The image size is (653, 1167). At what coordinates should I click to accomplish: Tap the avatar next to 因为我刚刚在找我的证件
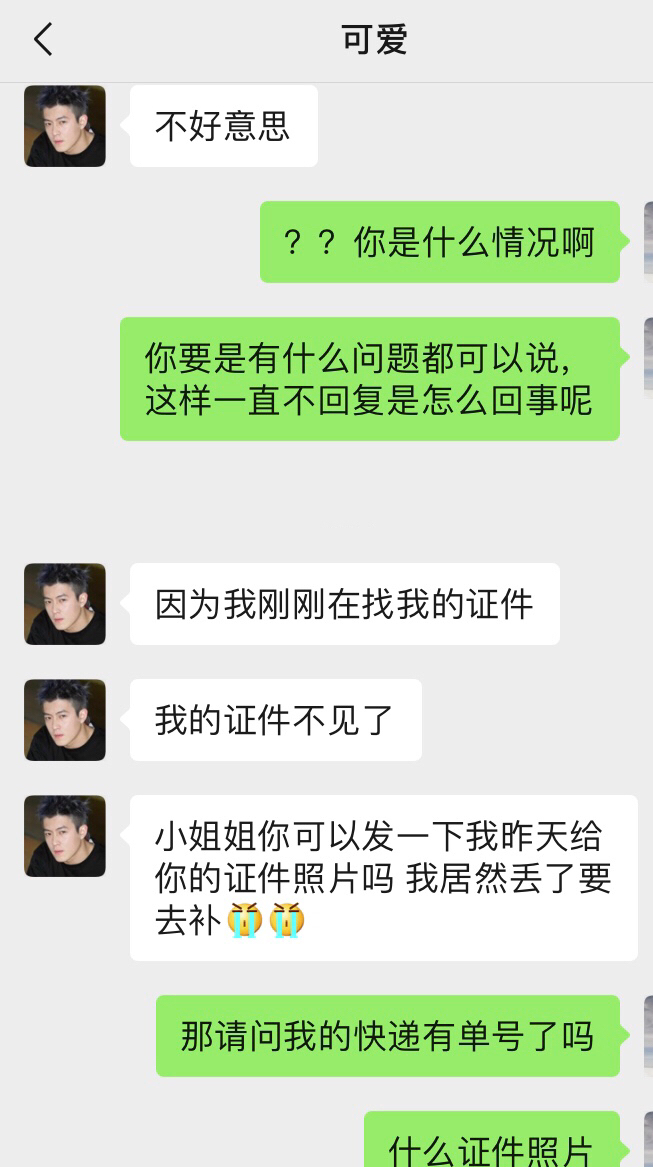coord(65,604)
